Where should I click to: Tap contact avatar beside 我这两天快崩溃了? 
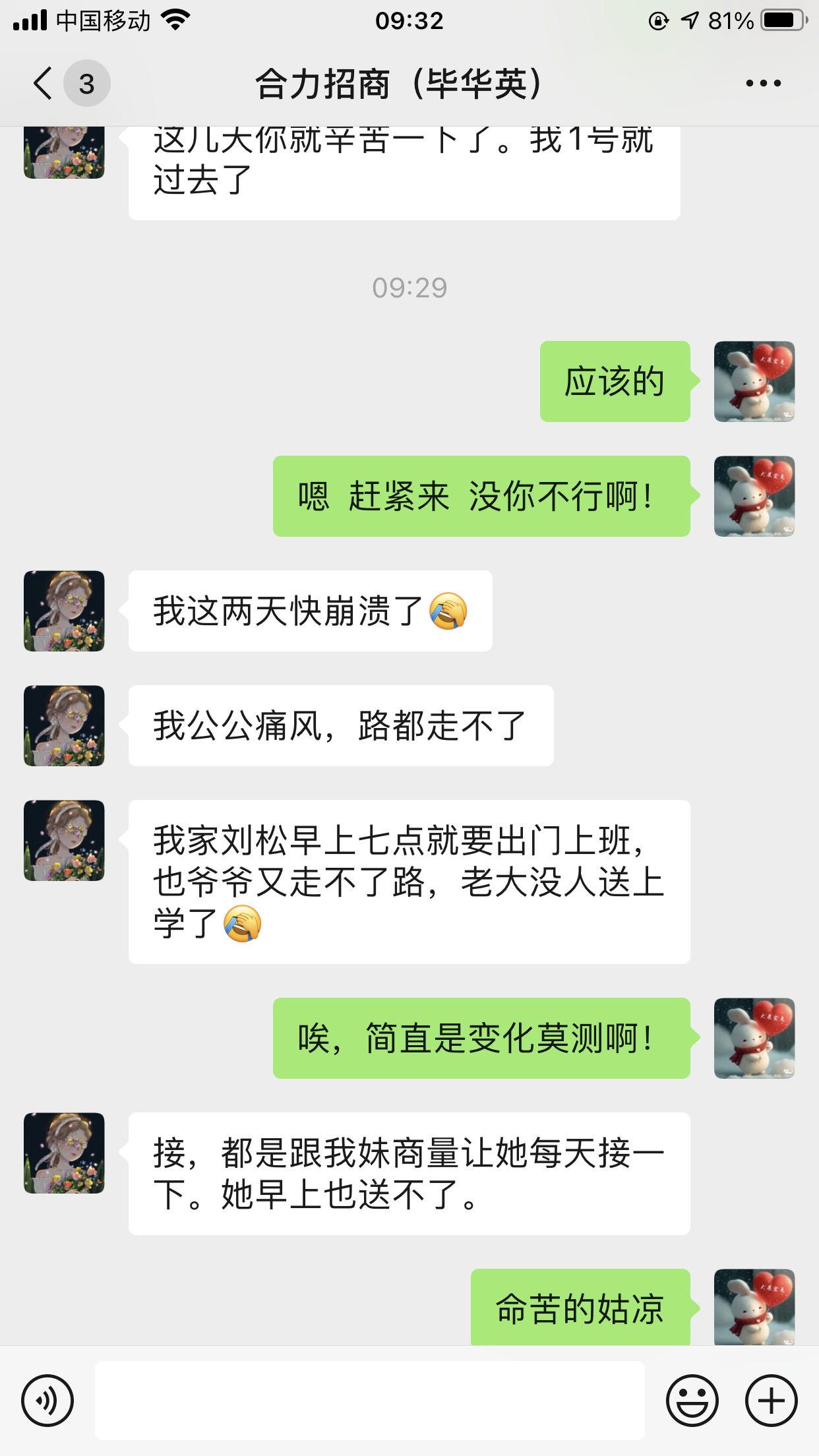(x=64, y=611)
